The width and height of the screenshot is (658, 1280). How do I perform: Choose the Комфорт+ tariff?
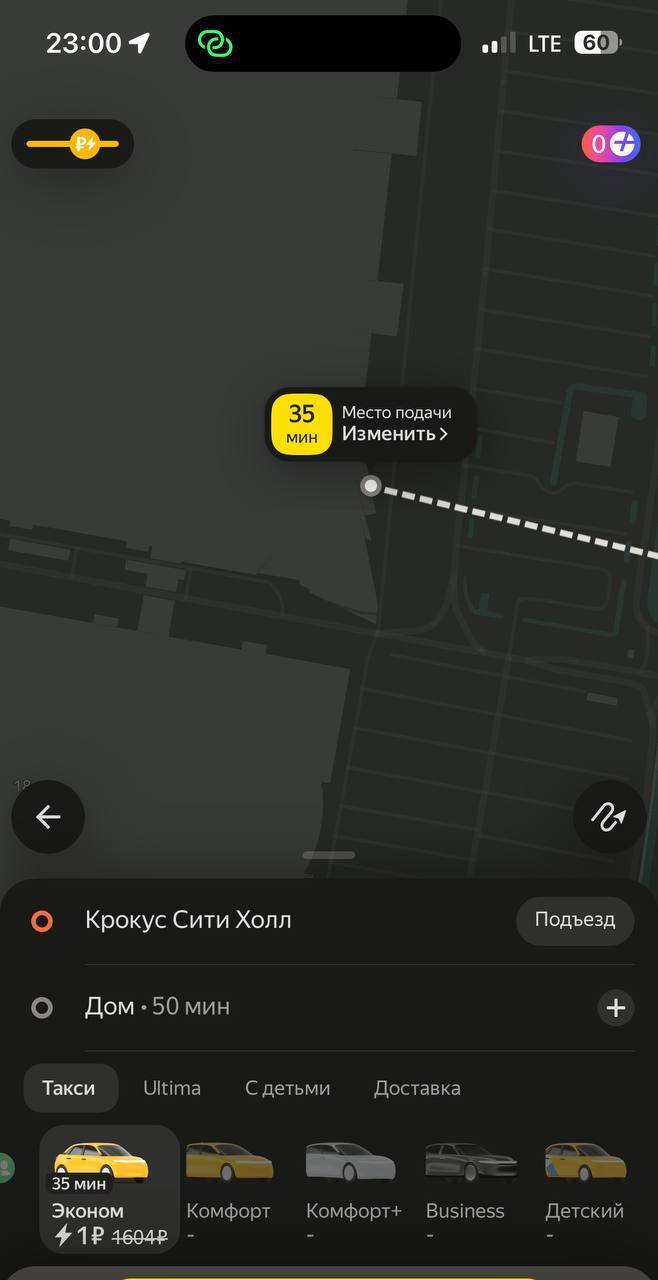tap(353, 1189)
